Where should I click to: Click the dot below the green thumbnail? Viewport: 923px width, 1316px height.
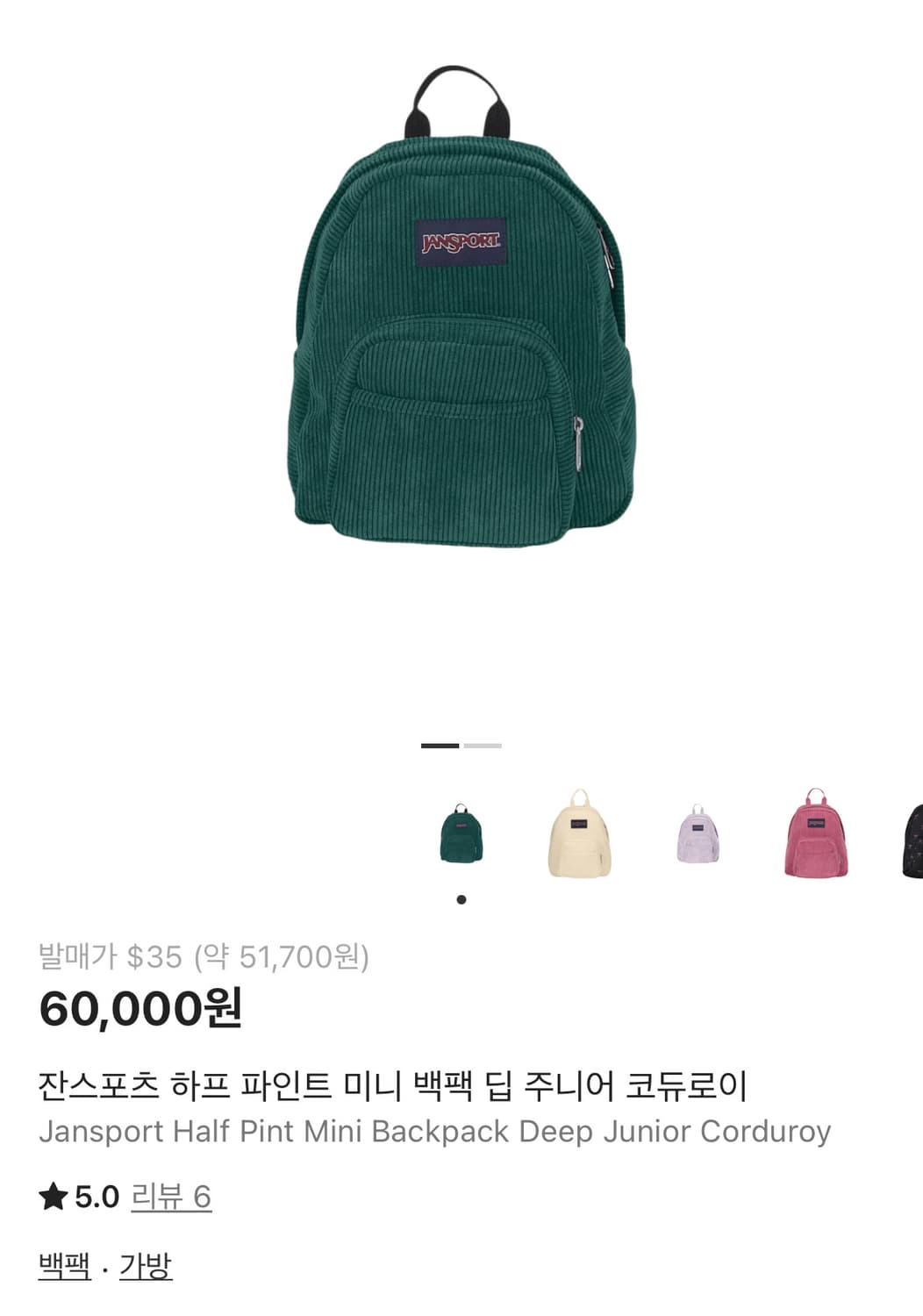(461, 898)
